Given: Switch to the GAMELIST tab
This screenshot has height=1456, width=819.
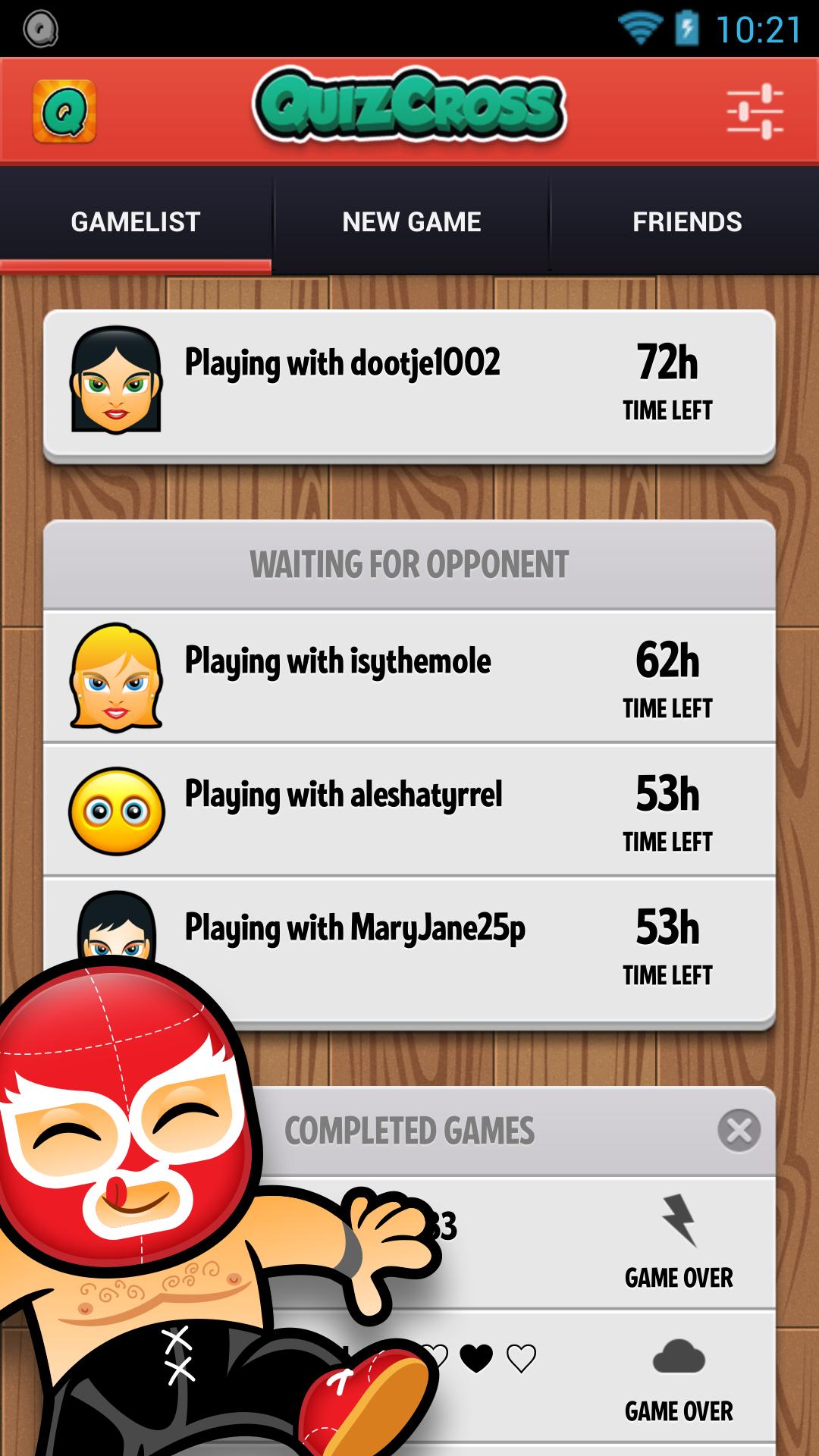Looking at the screenshot, I should point(135,221).
